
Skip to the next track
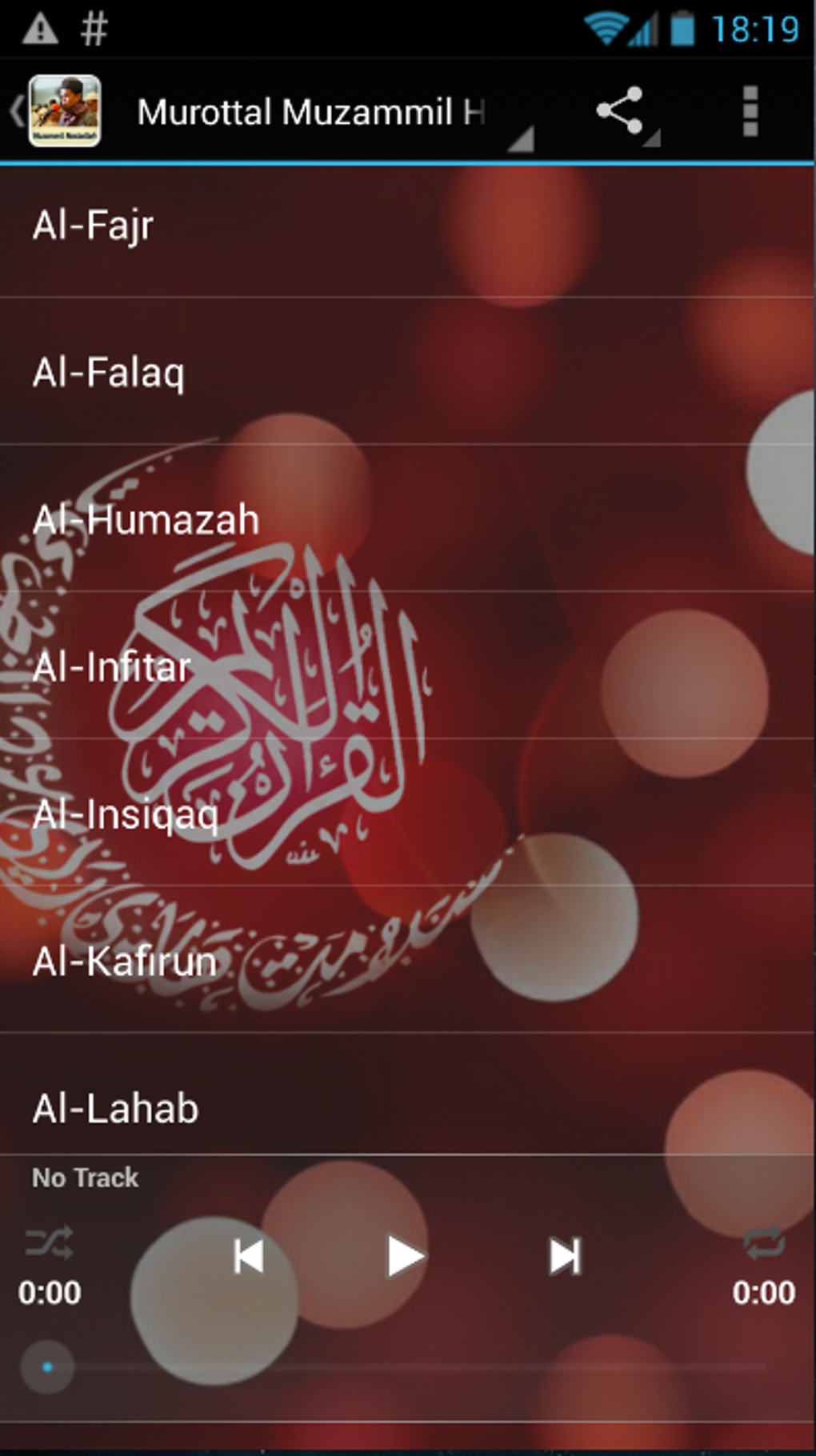[x=564, y=1256]
